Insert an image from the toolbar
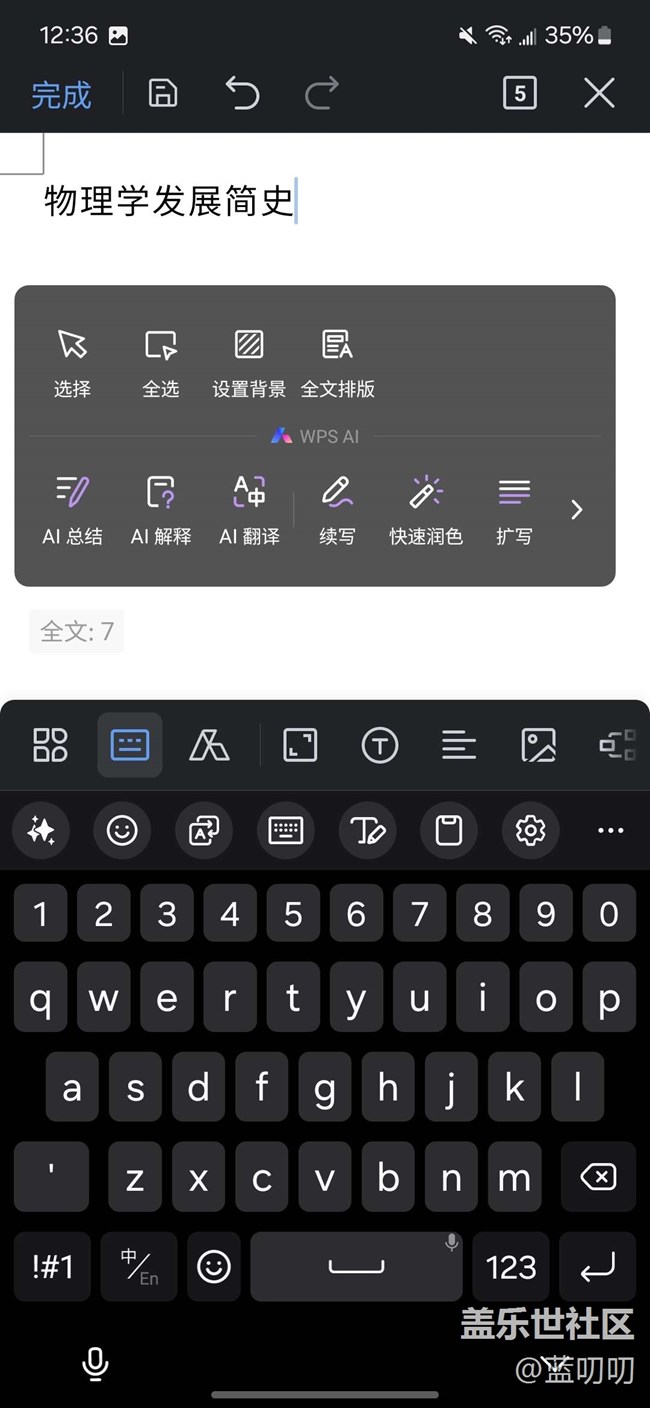The height and width of the screenshot is (1408, 650). tap(538, 745)
